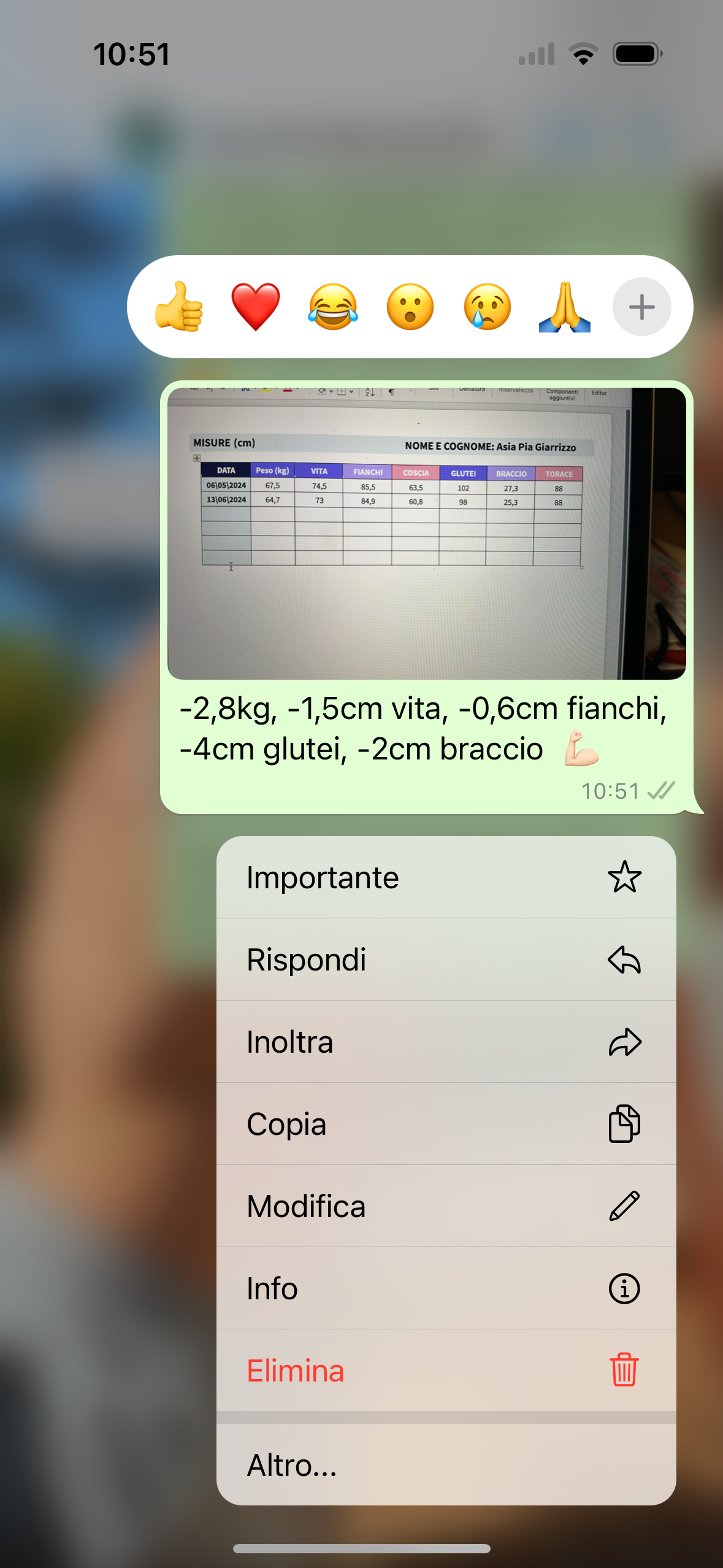
Task: React with the folded hands emoji
Action: tap(564, 307)
